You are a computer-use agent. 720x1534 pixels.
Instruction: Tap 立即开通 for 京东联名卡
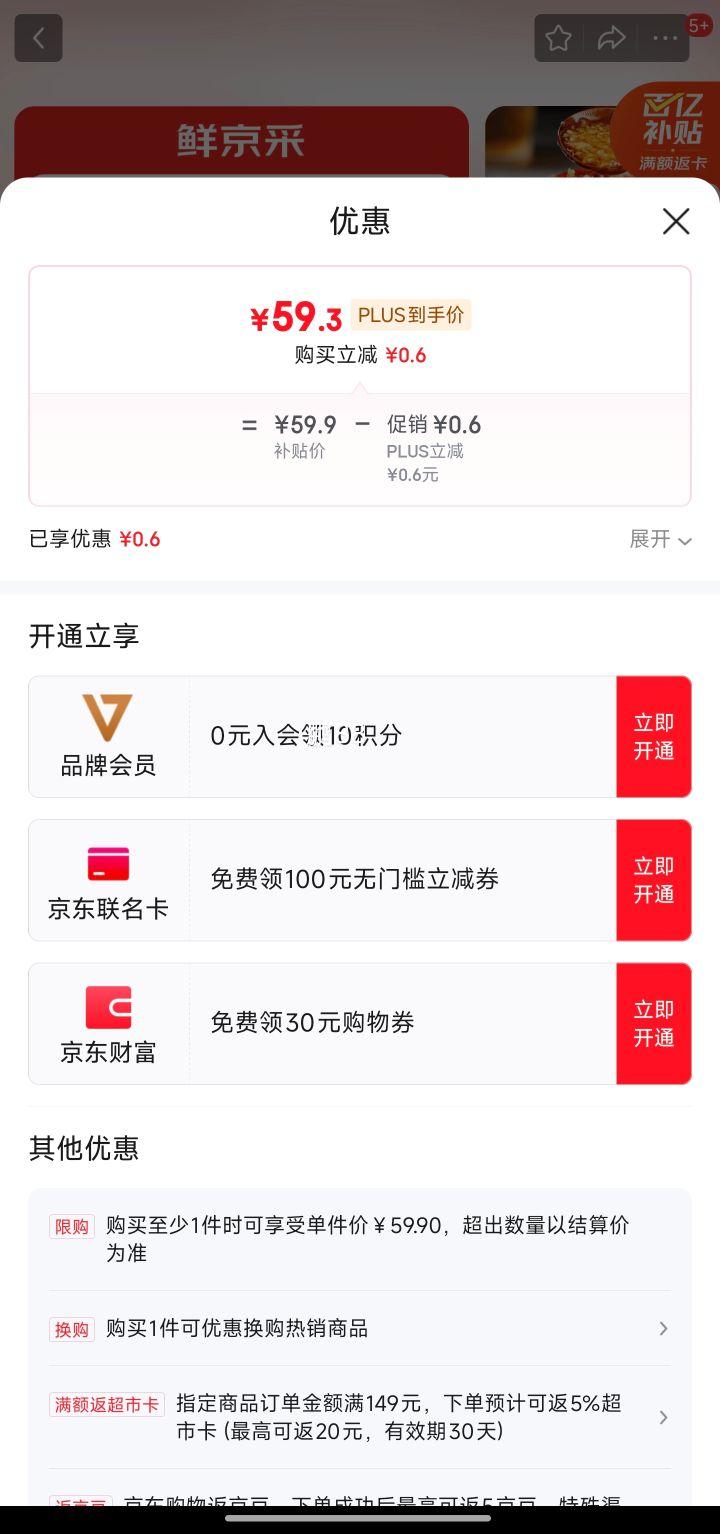coord(654,880)
